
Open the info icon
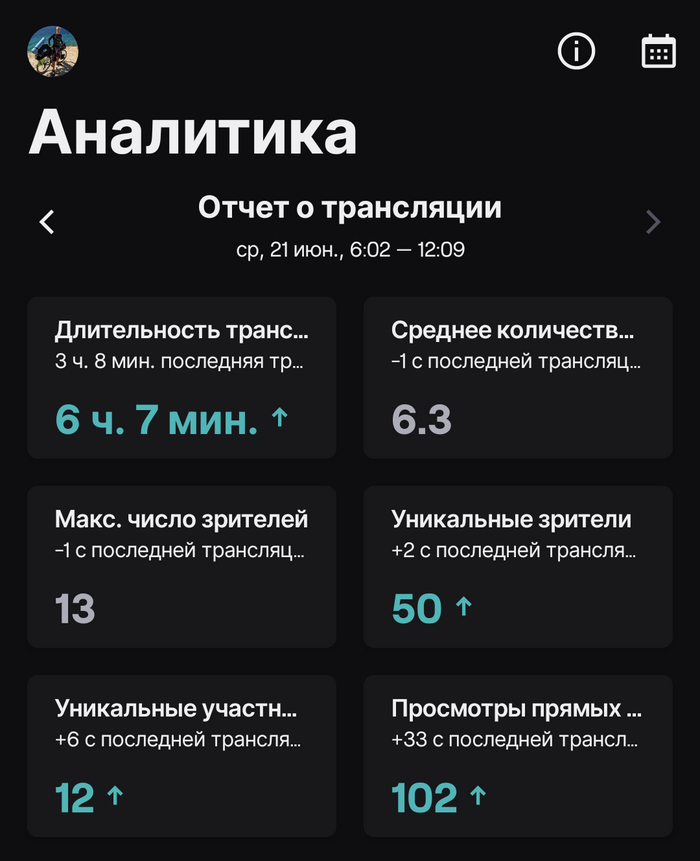[576, 51]
